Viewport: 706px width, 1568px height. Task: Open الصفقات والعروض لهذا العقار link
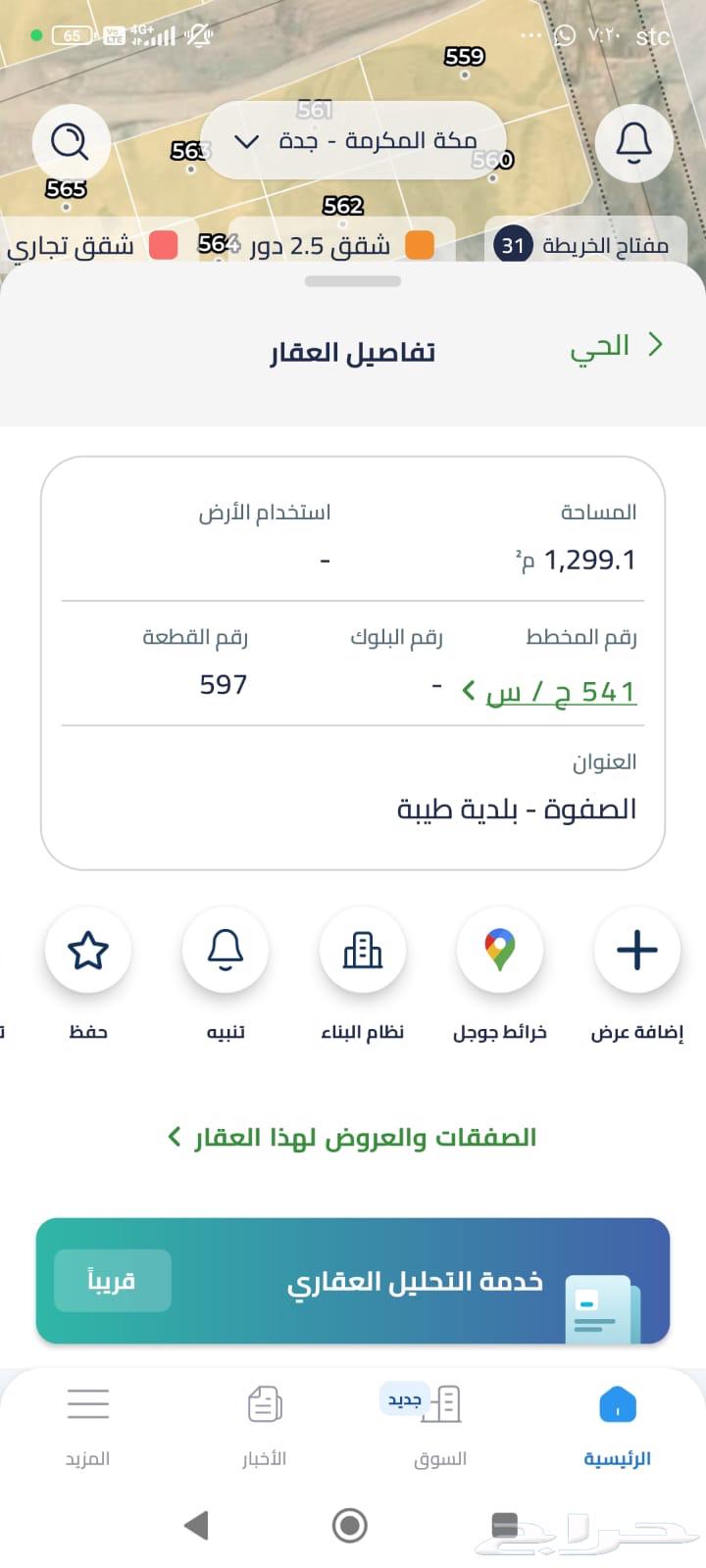pos(353,1138)
